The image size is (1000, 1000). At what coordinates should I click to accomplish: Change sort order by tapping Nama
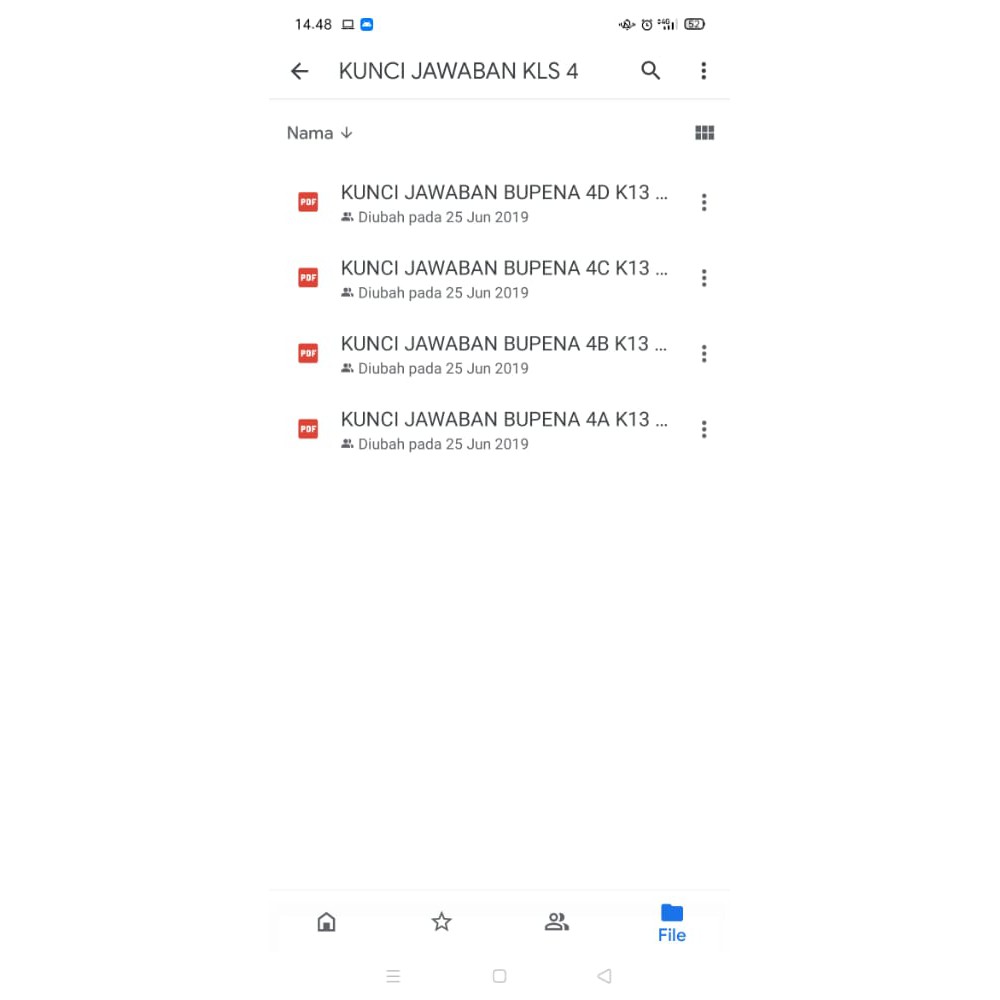(319, 133)
